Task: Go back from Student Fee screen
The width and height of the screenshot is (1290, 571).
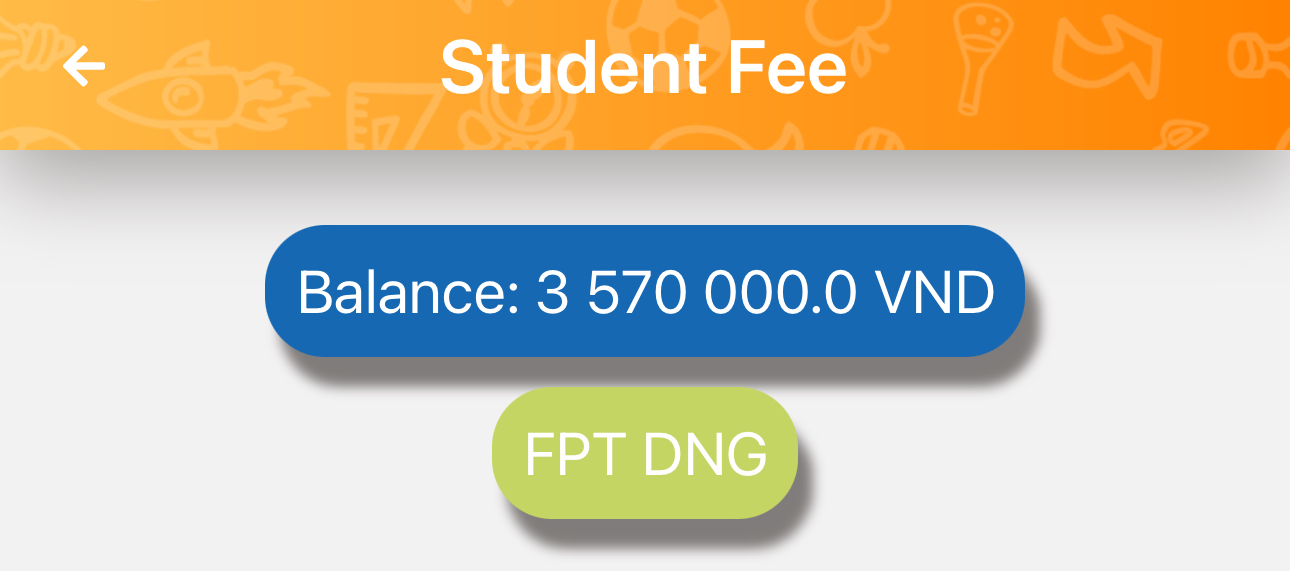Action: [84, 67]
